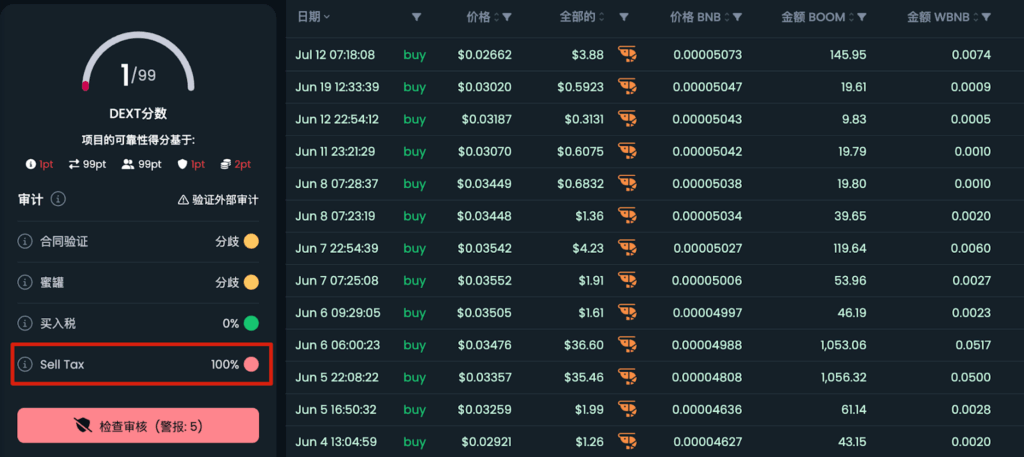
Task: Filter by 金额 BOOM amount
Action: [x=861, y=17]
